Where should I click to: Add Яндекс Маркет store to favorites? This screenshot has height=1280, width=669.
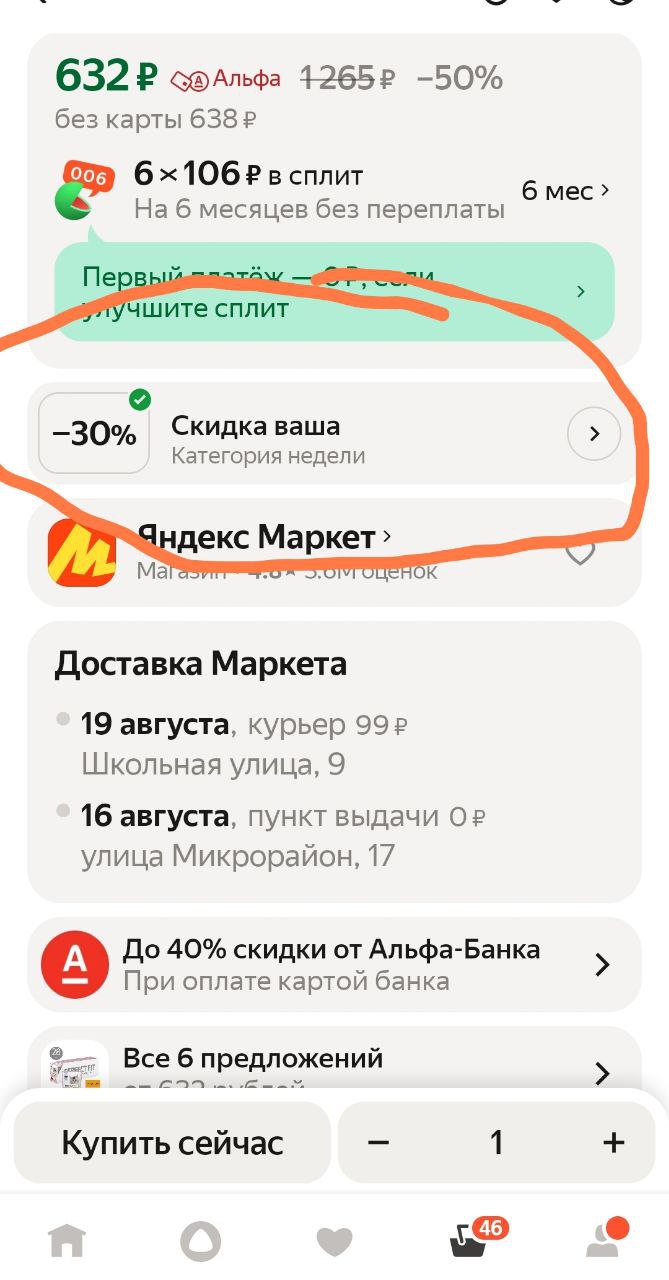[x=580, y=551]
